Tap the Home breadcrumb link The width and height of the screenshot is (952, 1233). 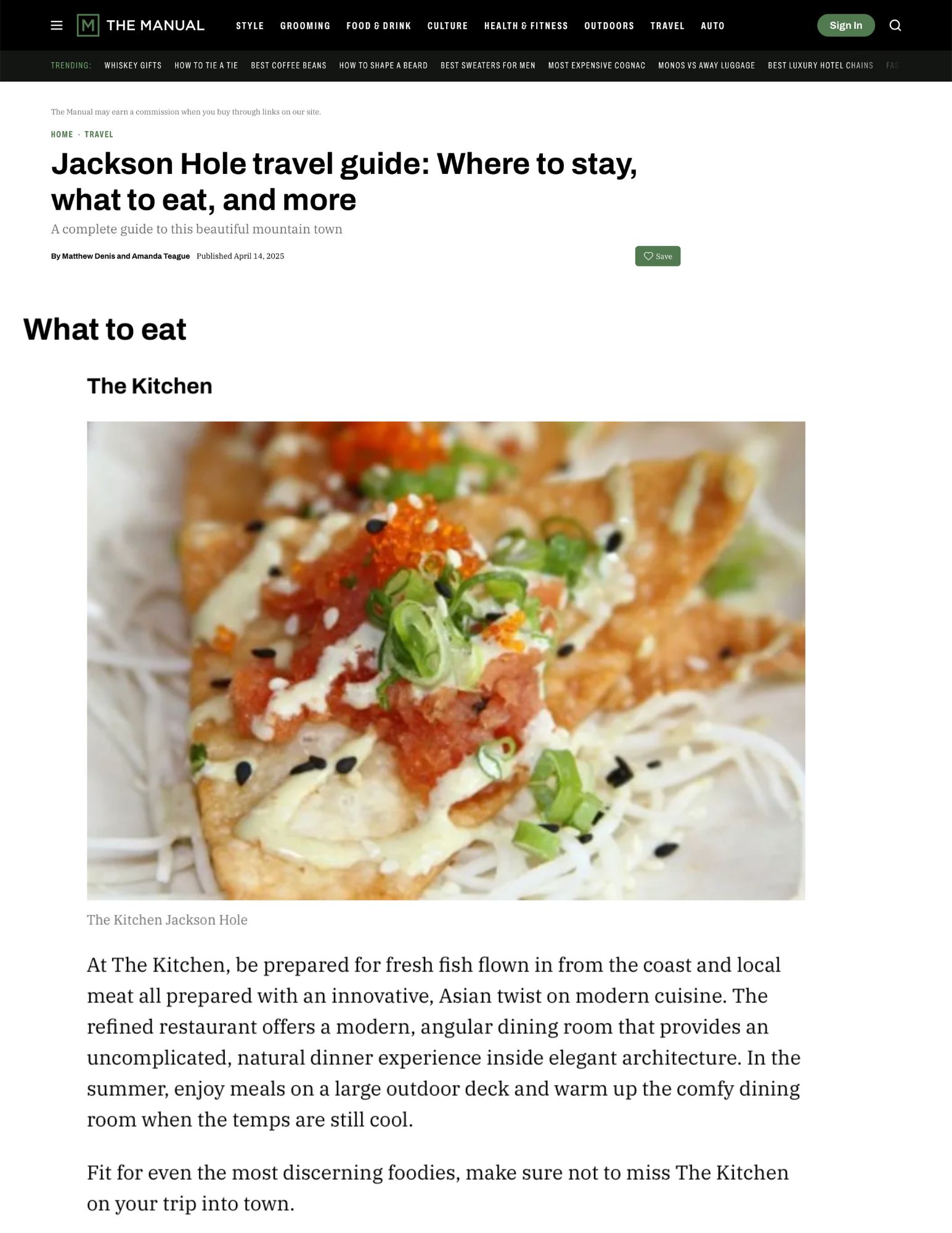pyautogui.click(x=62, y=134)
